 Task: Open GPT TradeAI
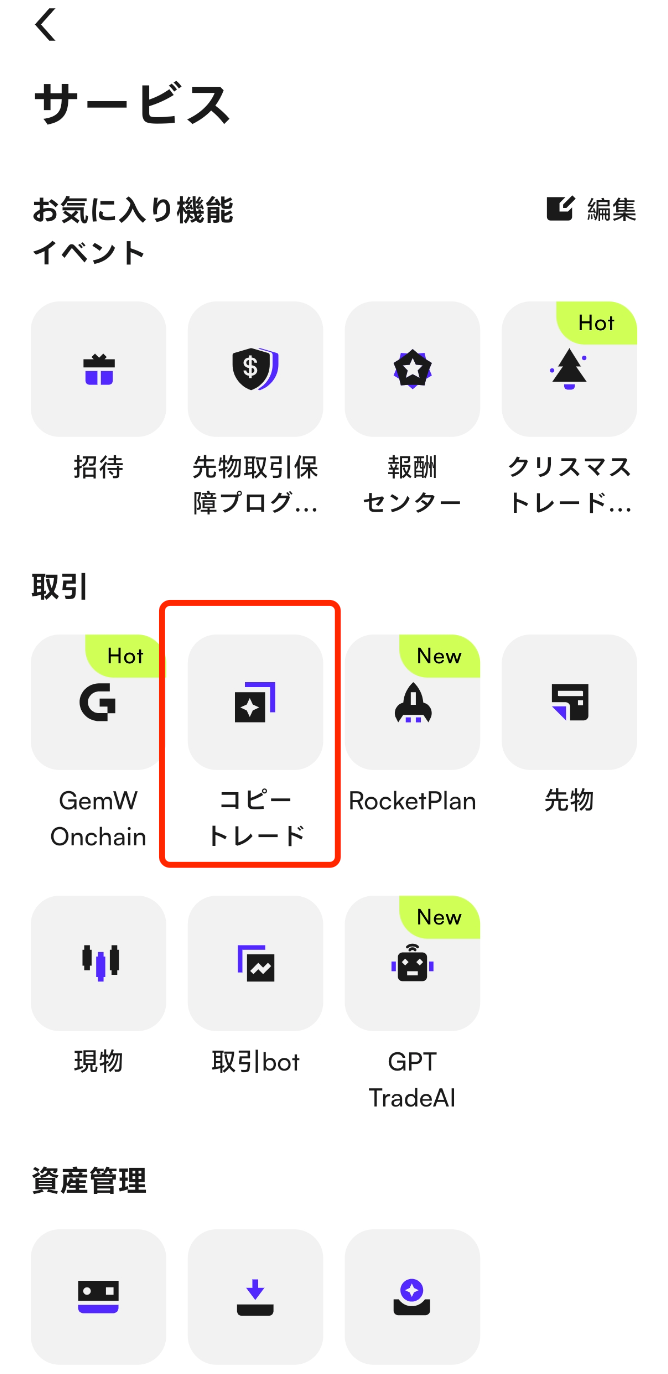pos(412,964)
